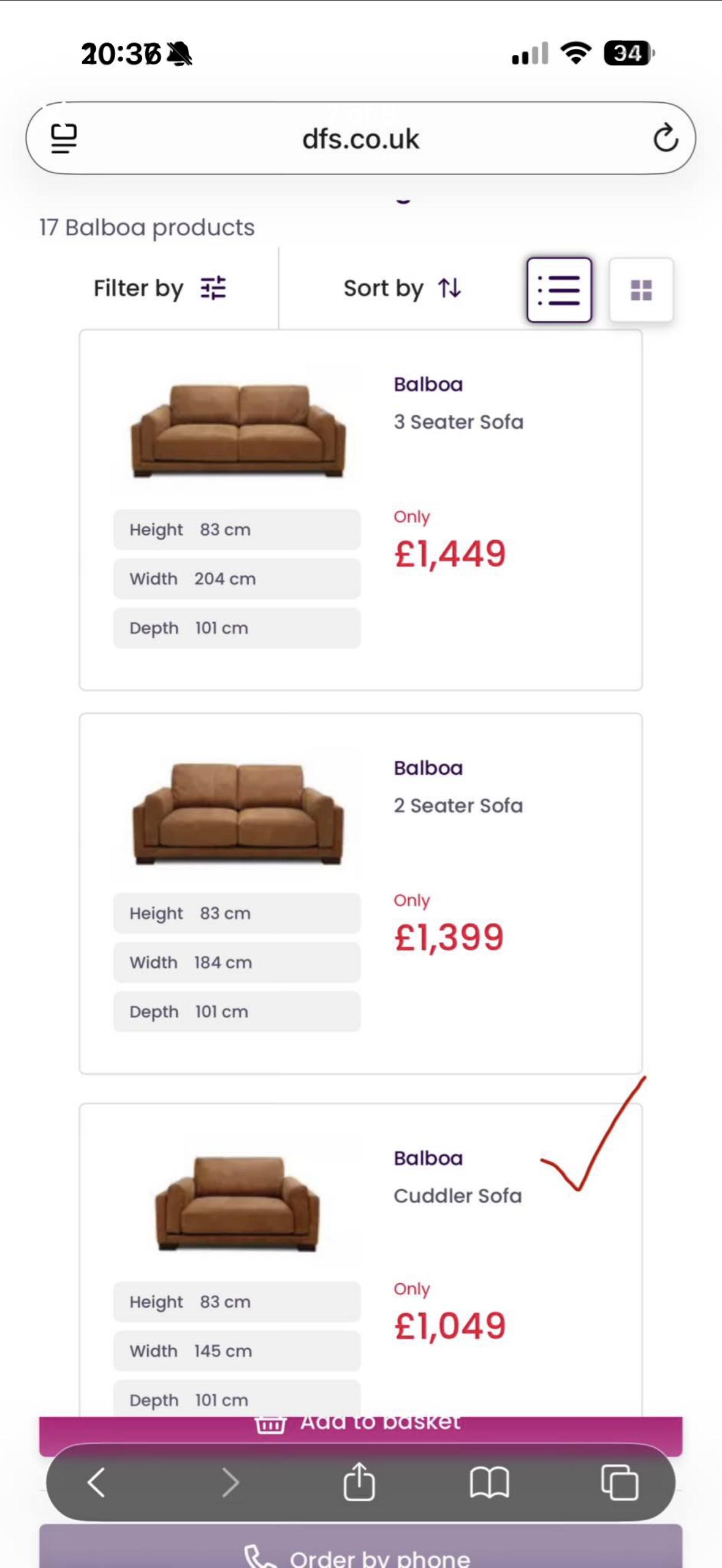Select the list view layout toggle
722x1568 pixels.
(x=560, y=288)
